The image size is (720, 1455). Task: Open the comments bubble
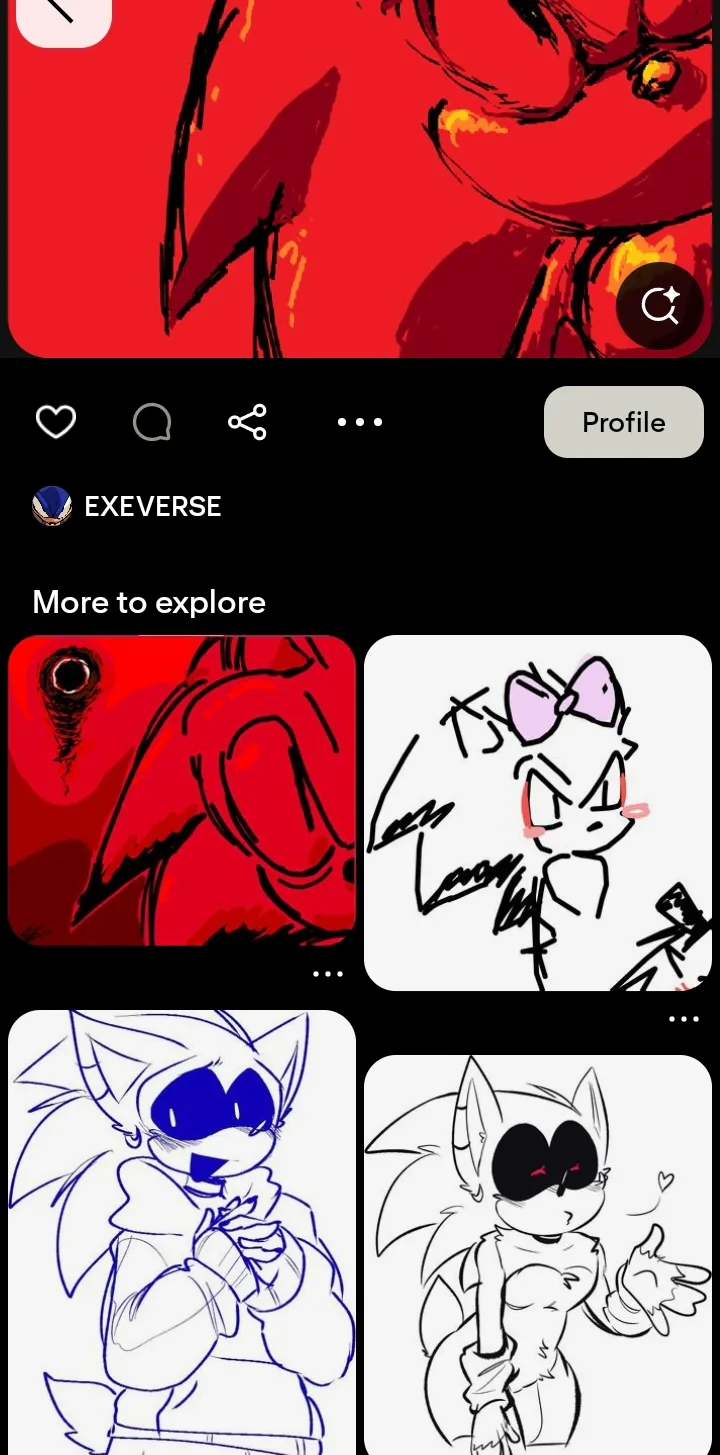pyautogui.click(x=152, y=422)
